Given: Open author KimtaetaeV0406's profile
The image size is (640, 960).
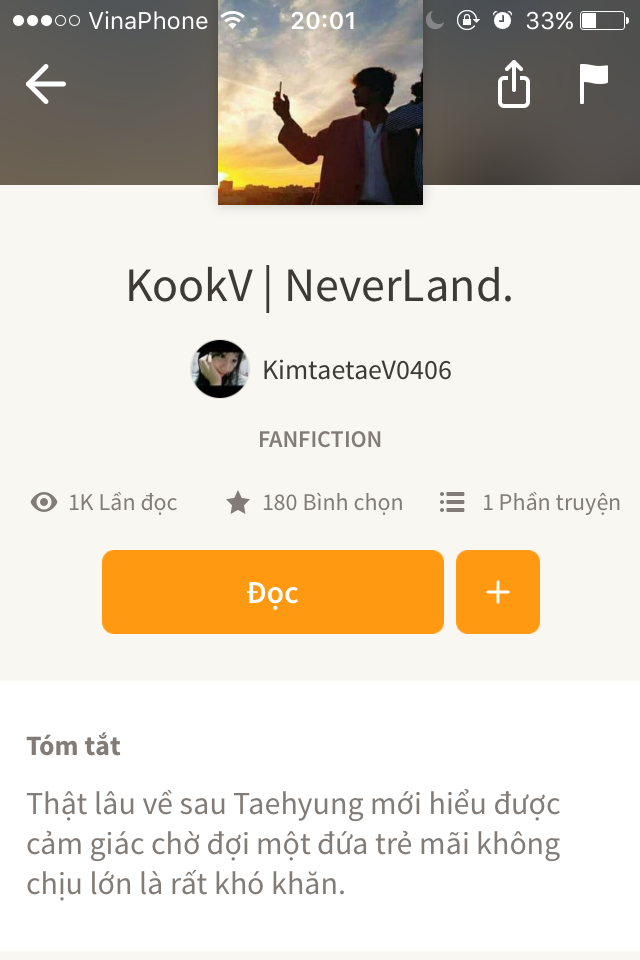Looking at the screenshot, I should [322, 370].
